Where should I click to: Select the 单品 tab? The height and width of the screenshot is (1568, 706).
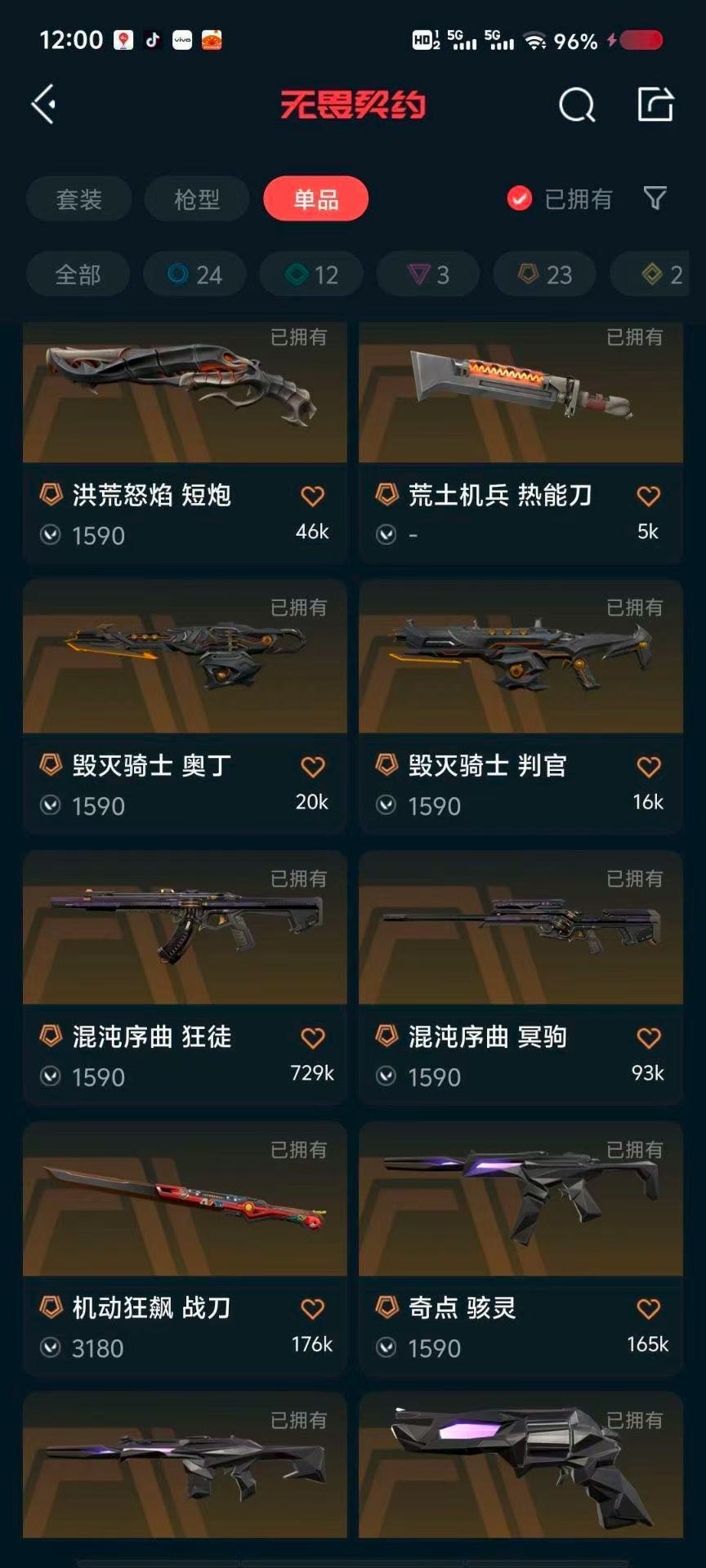coord(316,198)
